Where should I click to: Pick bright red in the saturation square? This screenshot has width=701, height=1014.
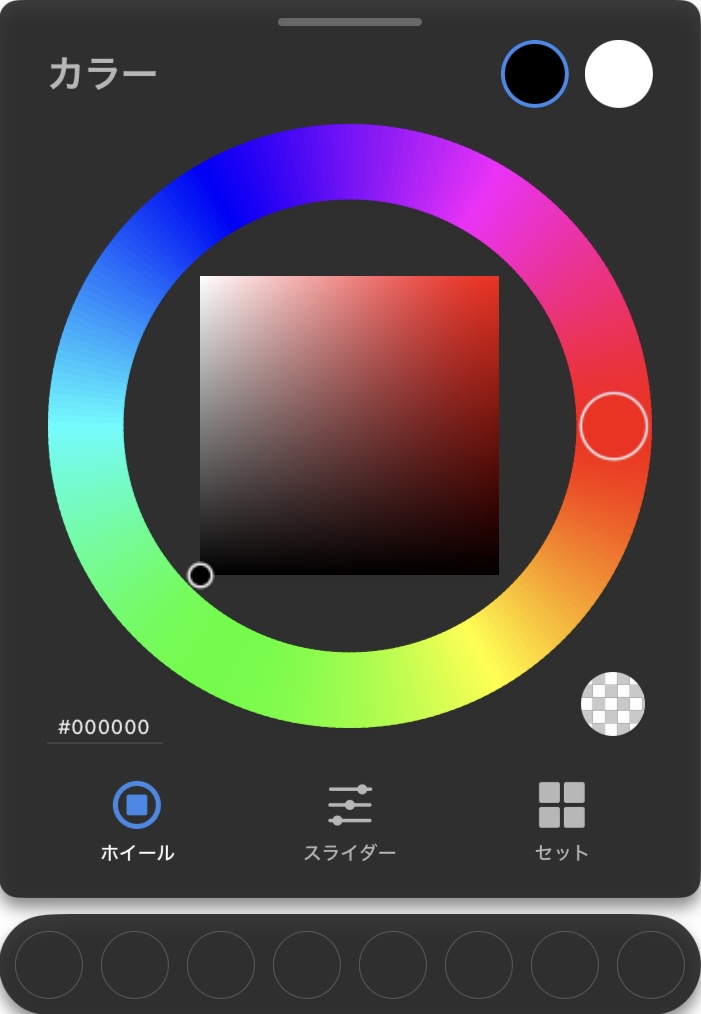click(493, 282)
